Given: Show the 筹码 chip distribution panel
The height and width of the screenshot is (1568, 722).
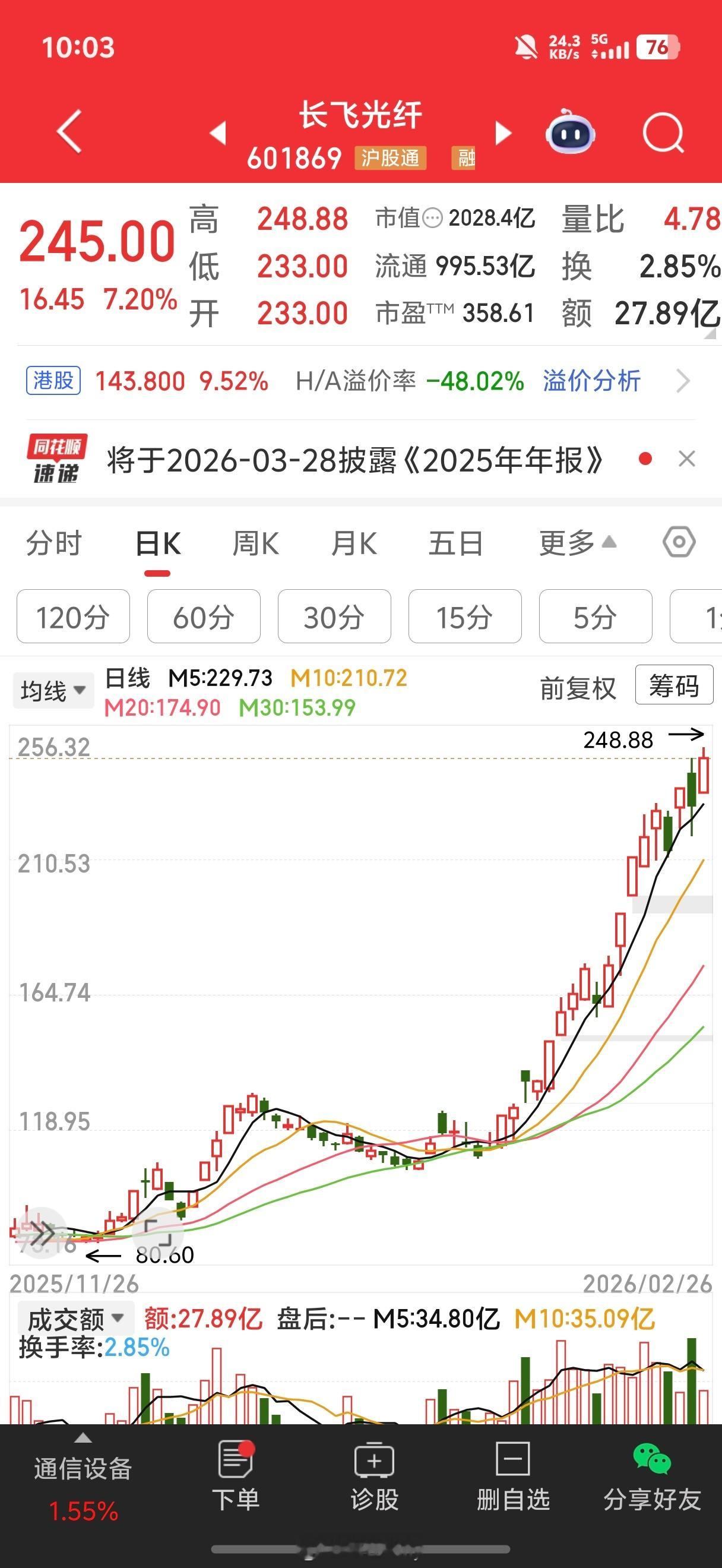Looking at the screenshot, I should point(674,685).
